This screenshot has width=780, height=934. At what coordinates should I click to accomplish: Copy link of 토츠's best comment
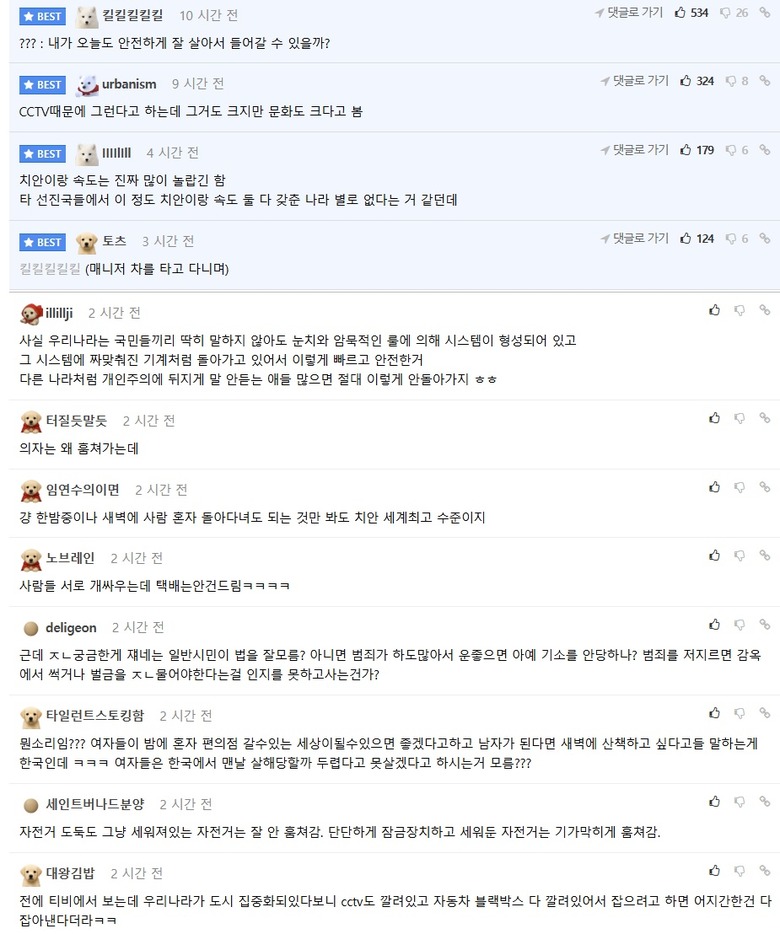[765, 239]
